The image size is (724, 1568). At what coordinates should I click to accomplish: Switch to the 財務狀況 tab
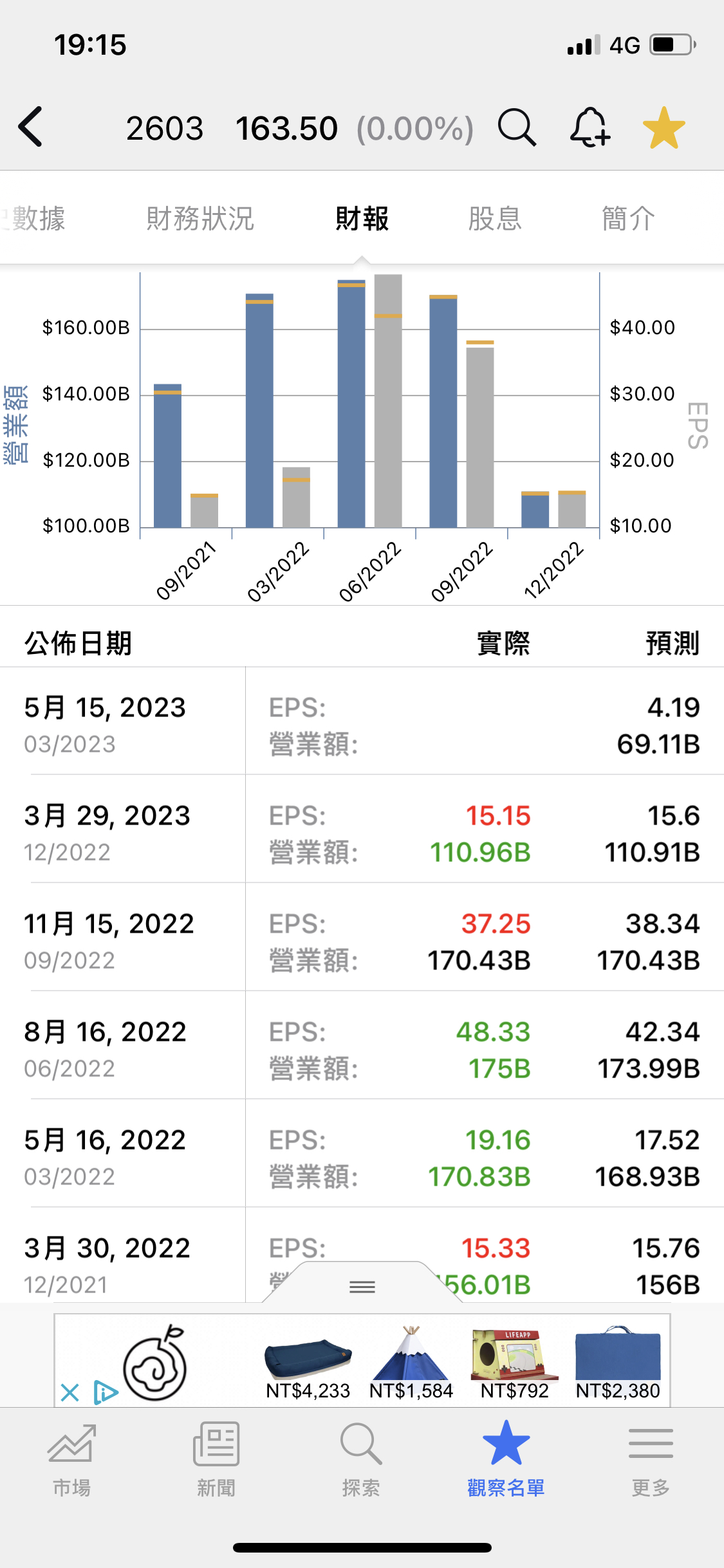200,219
